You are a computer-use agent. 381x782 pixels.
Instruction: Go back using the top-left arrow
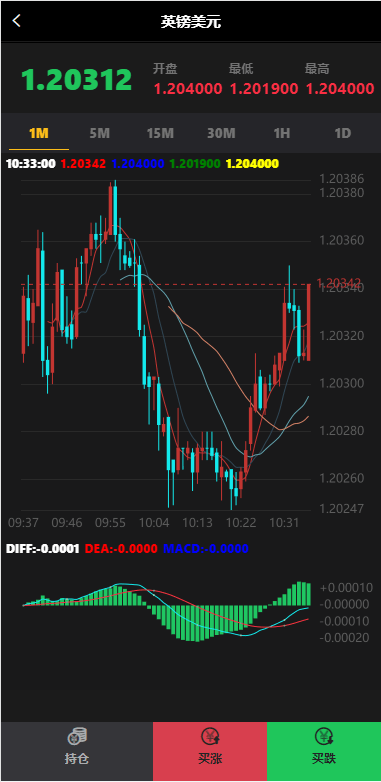click(x=17, y=21)
